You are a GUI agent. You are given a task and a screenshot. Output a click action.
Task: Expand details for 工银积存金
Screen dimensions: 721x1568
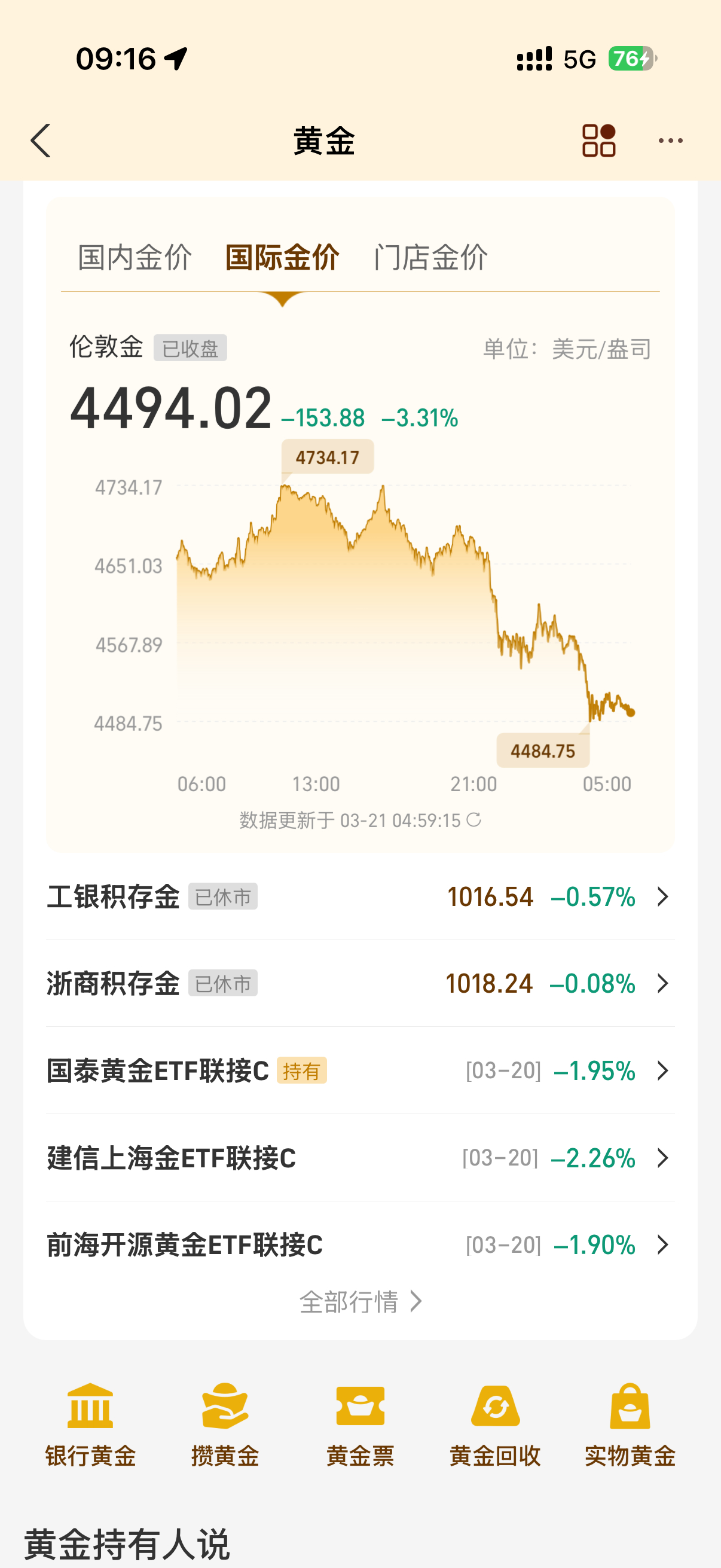662,896
